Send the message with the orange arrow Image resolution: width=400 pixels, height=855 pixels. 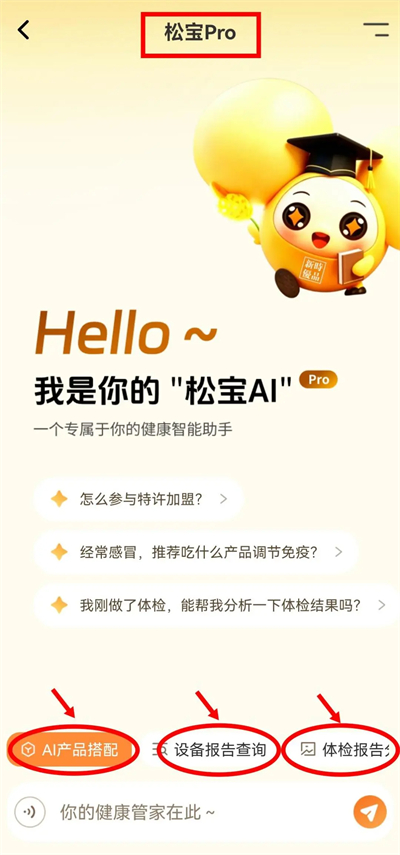click(x=370, y=812)
